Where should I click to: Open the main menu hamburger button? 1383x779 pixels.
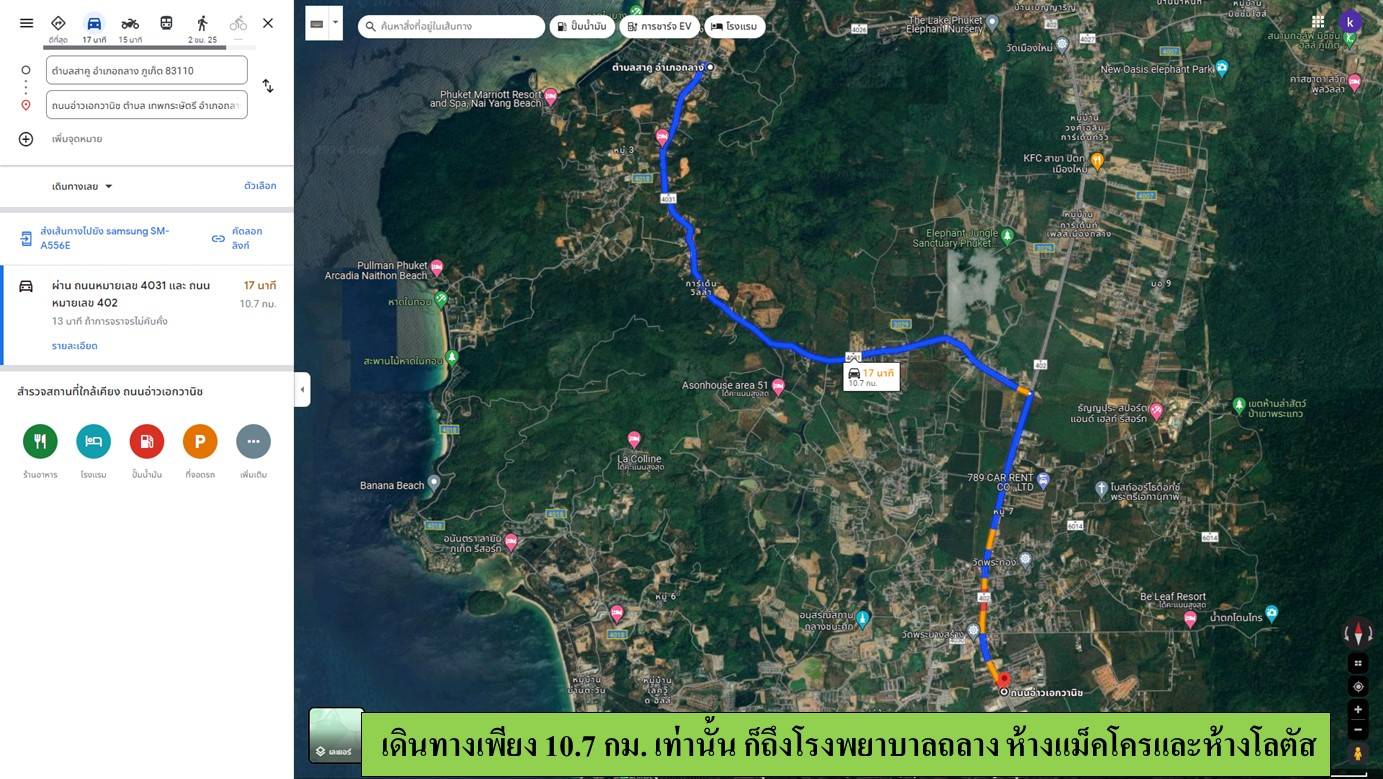(x=27, y=23)
